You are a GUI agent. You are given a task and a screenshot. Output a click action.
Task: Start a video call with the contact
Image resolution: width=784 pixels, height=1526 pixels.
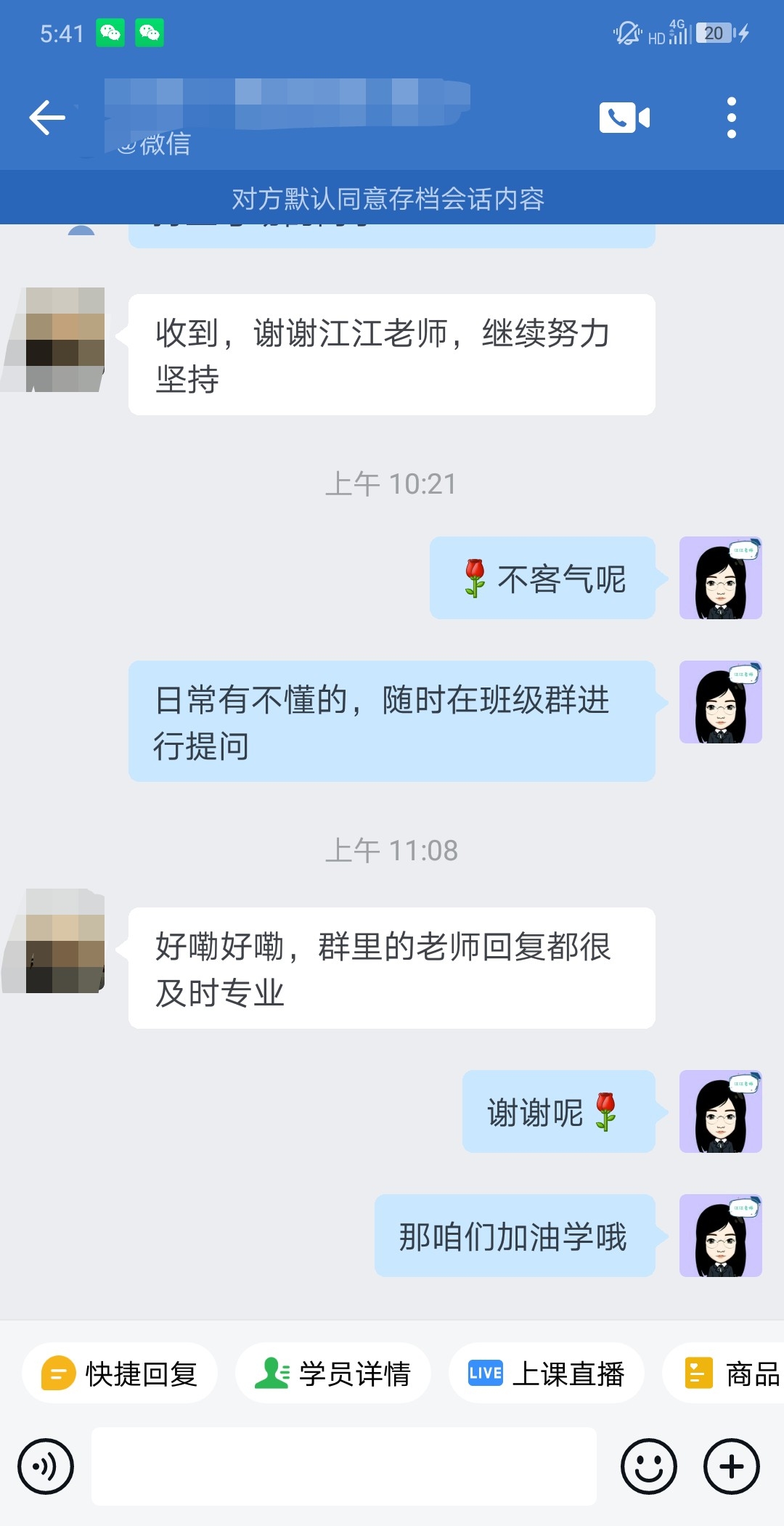point(623,116)
